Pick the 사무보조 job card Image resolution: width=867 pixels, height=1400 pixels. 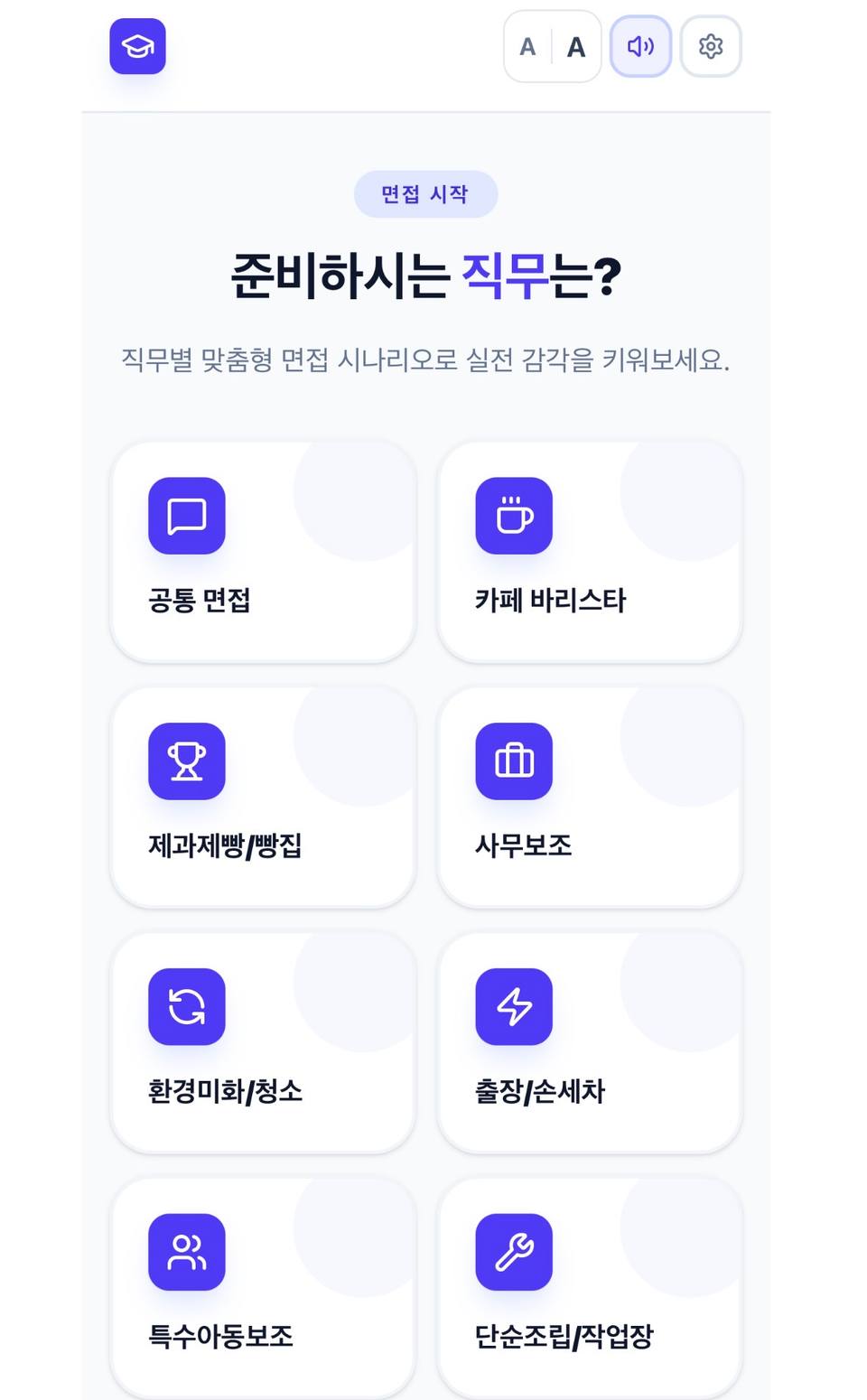590,798
